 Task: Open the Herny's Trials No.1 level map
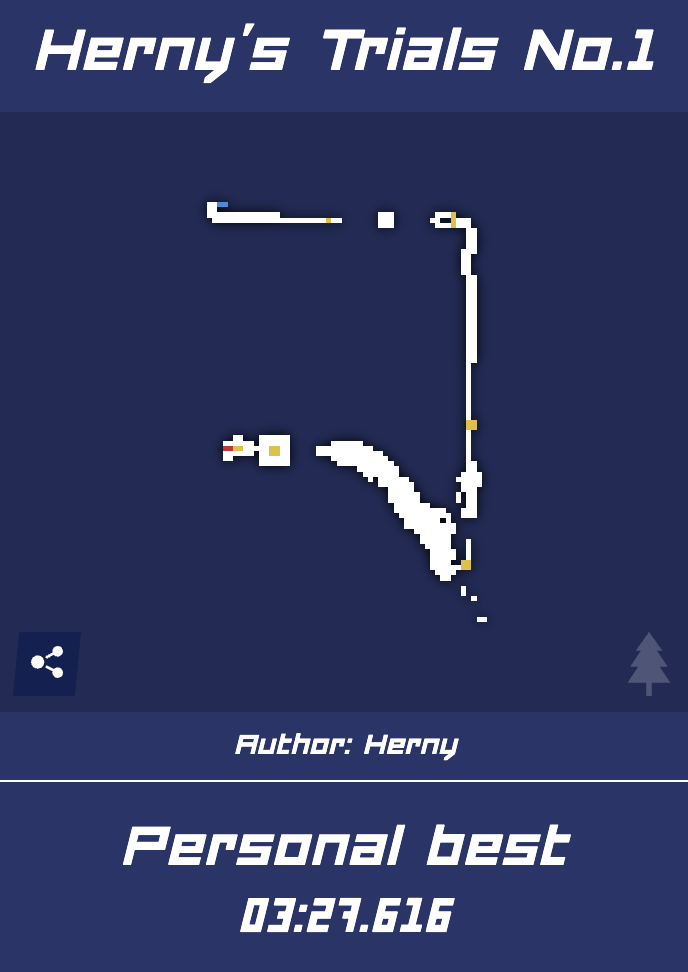pyautogui.click(x=345, y=410)
